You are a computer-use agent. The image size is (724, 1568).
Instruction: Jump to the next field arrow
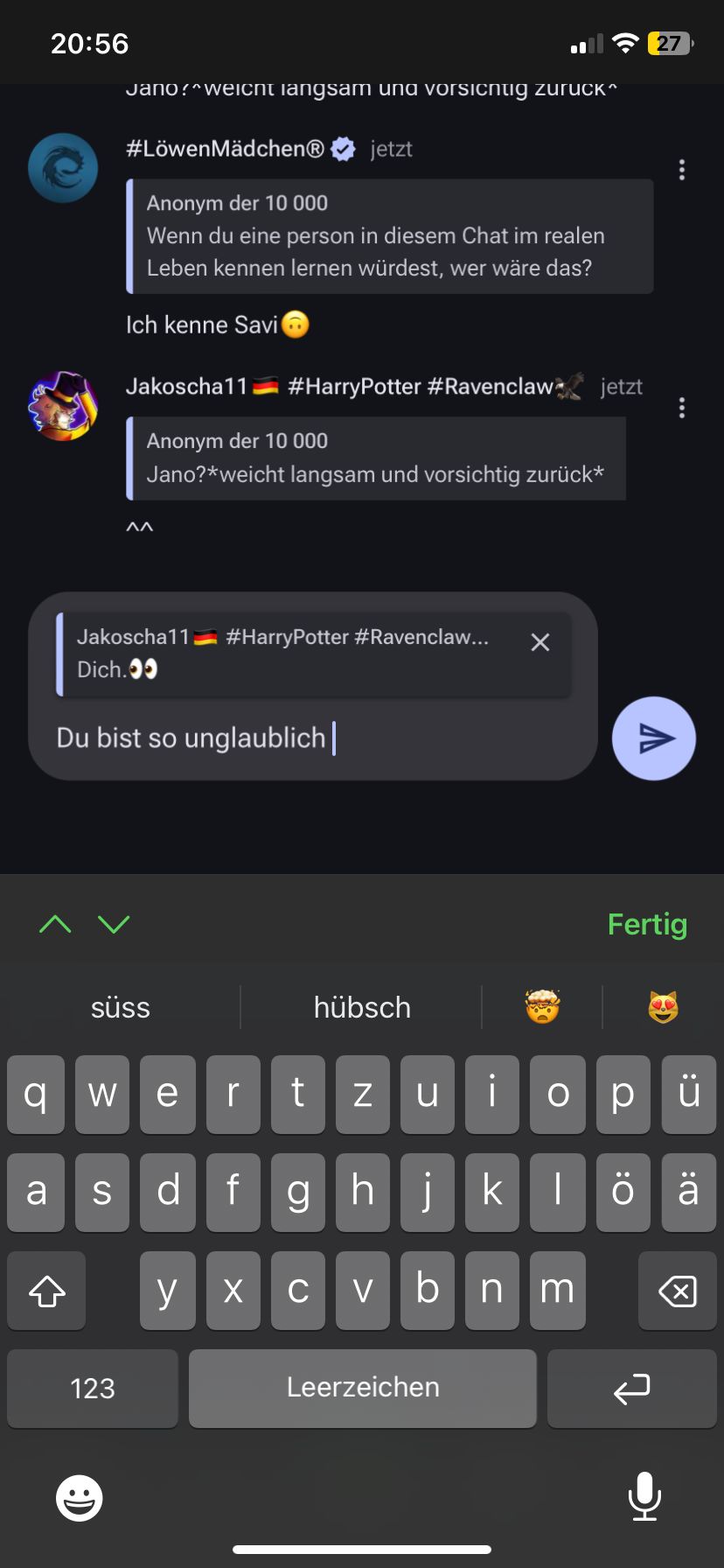click(114, 924)
